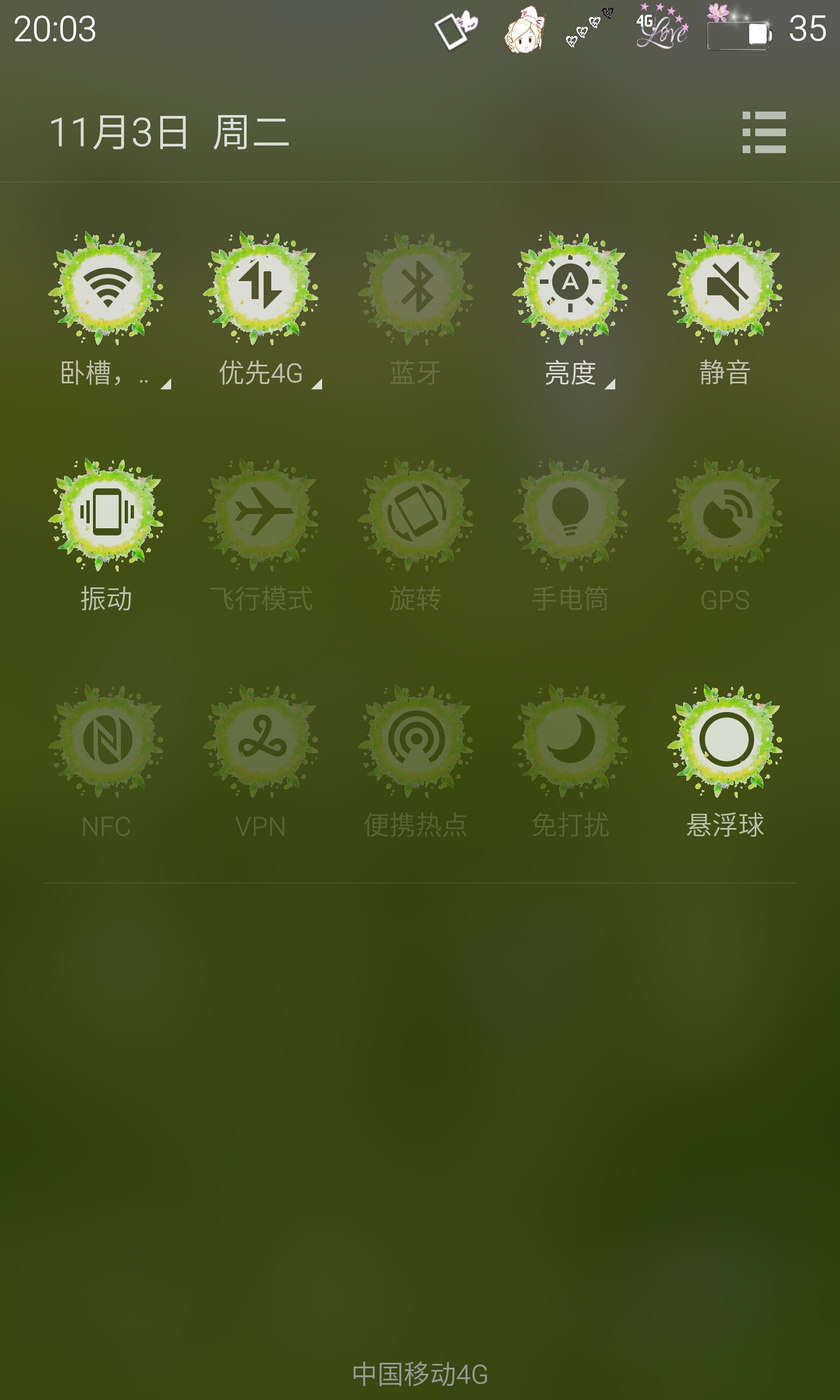
Task: Turn off vibration (振动)
Action: pos(107,514)
